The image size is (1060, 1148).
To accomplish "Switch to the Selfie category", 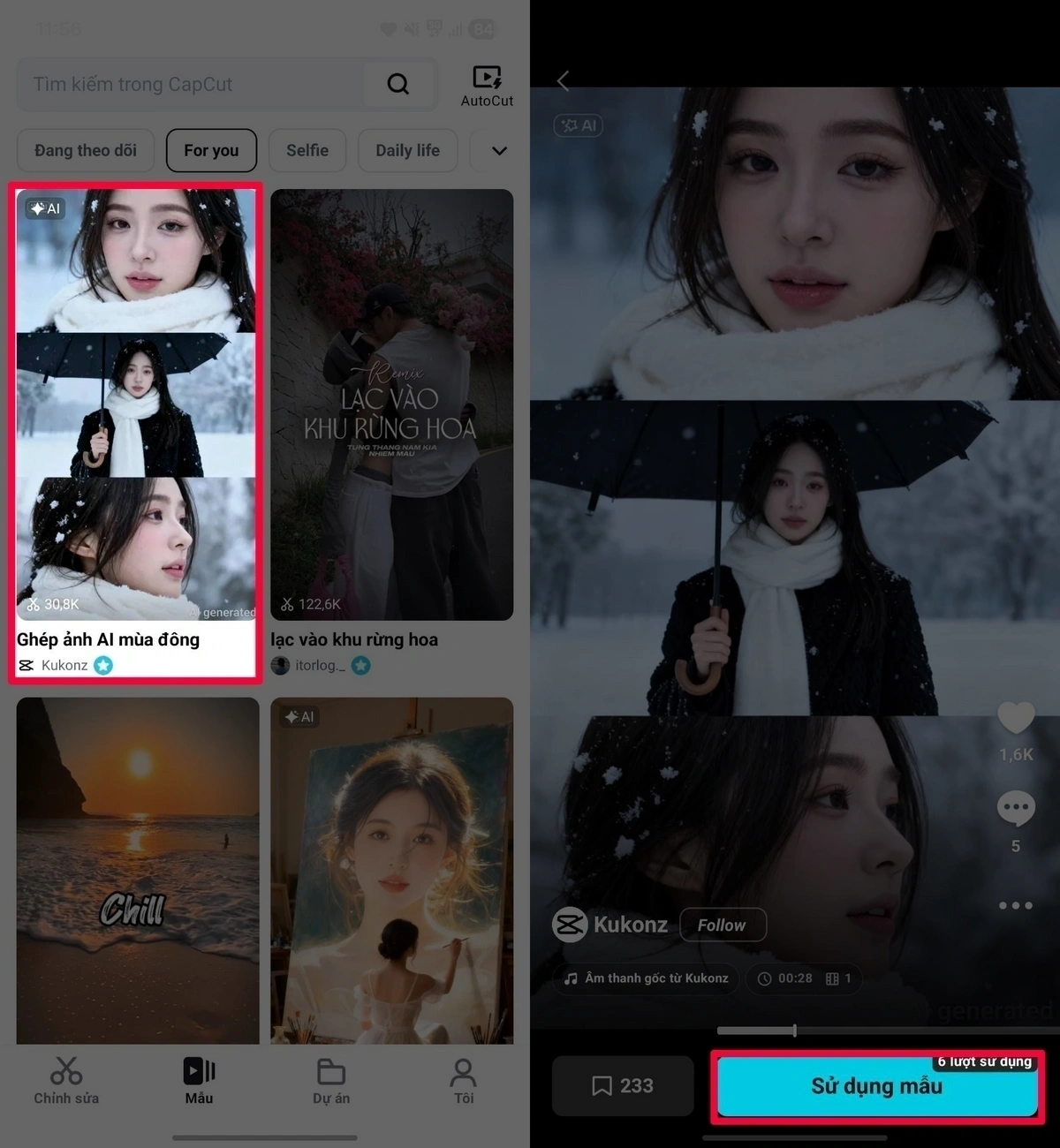I will [x=307, y=151].
